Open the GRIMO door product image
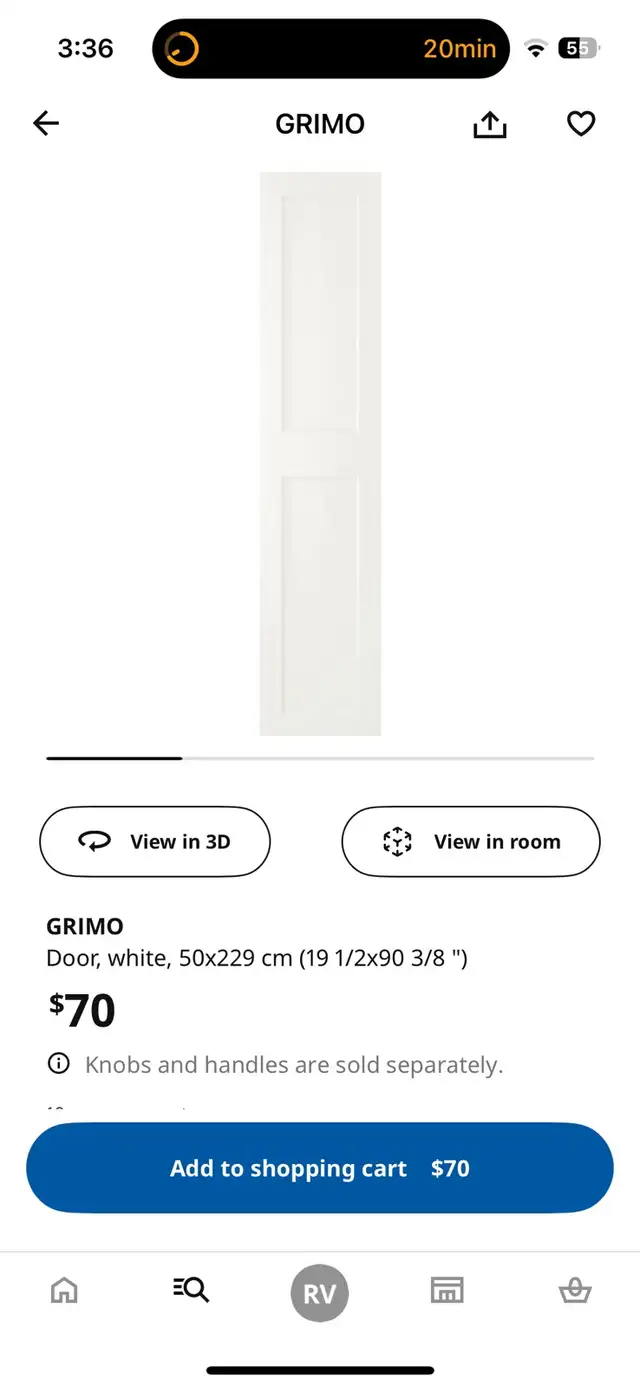 pos(320,454)
